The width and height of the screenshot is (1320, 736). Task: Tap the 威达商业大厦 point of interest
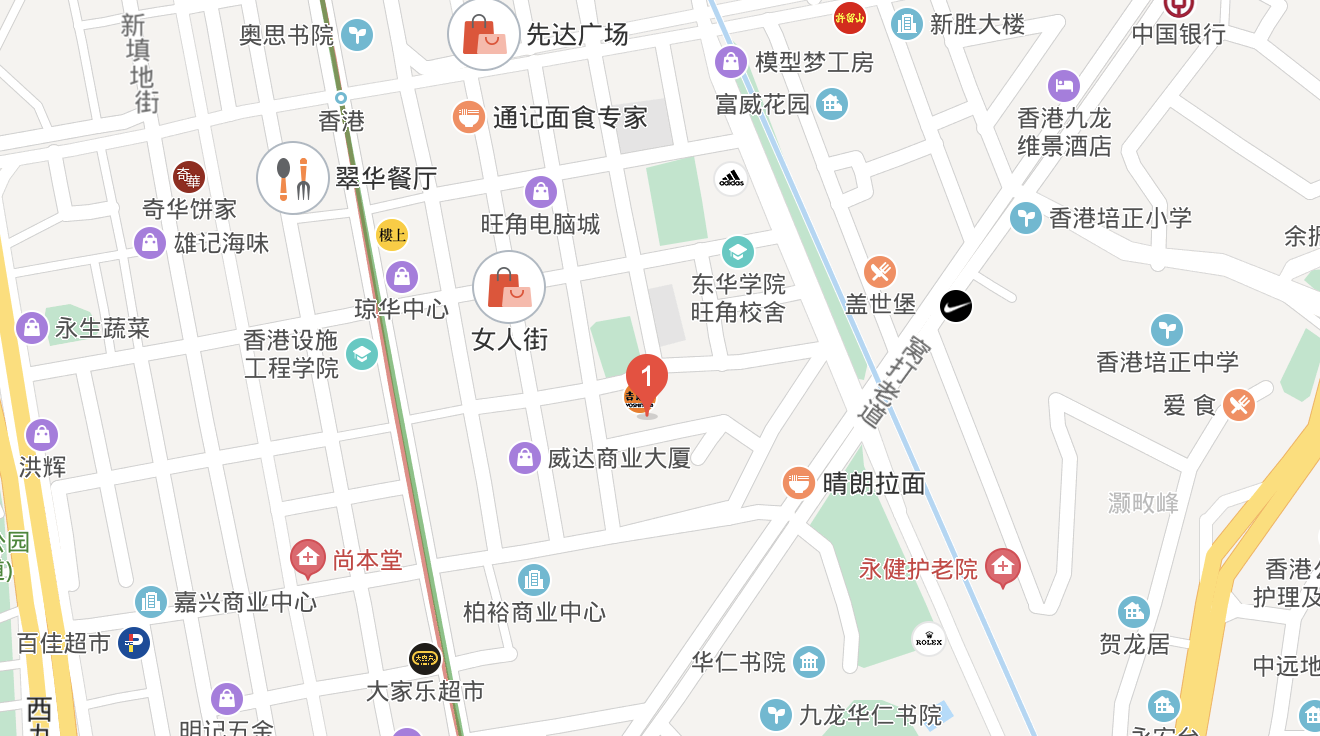pyautogui.click(x=525, y=458)
